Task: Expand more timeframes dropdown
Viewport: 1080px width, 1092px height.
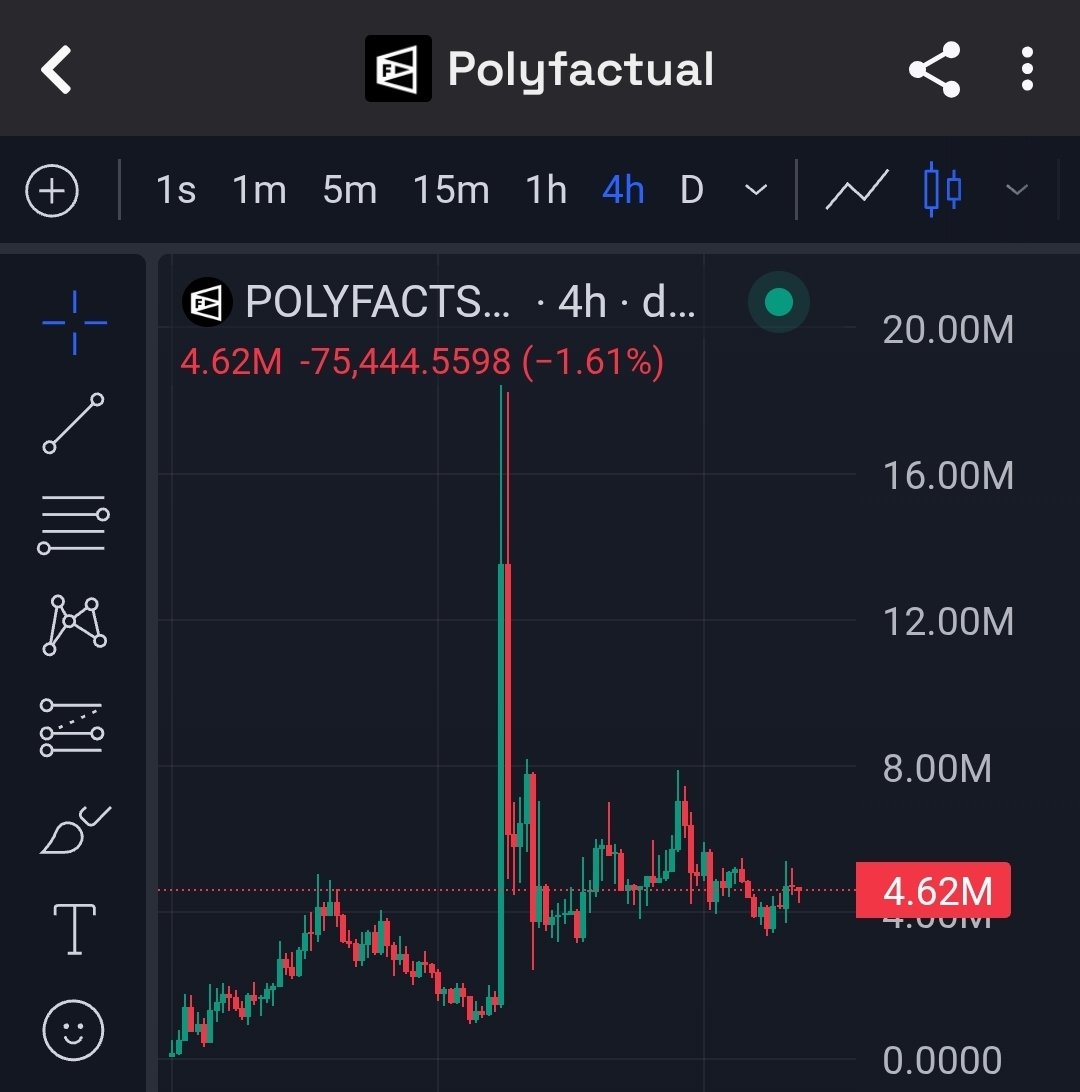Action: click(757, 190)
